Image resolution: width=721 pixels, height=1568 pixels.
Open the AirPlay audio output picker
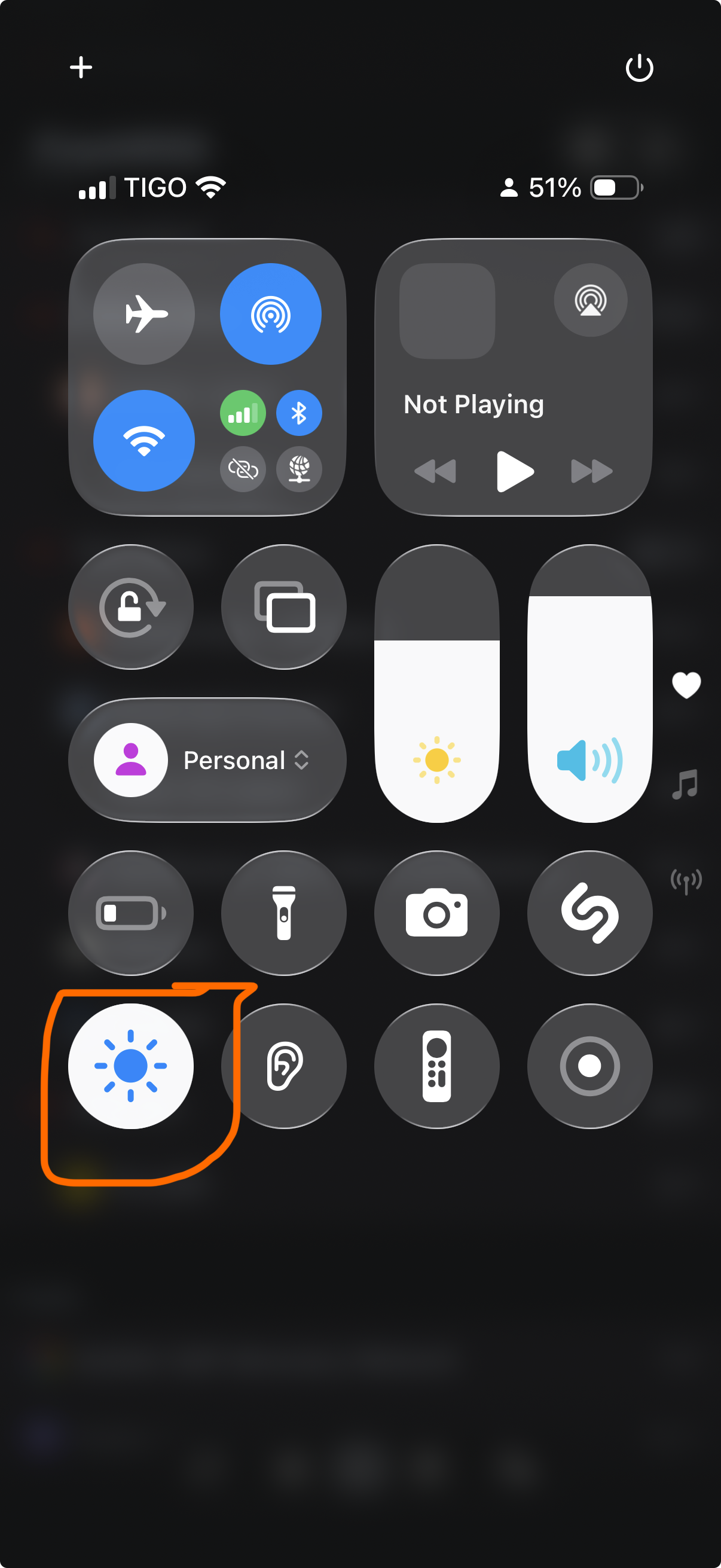[x=590, y=300]
